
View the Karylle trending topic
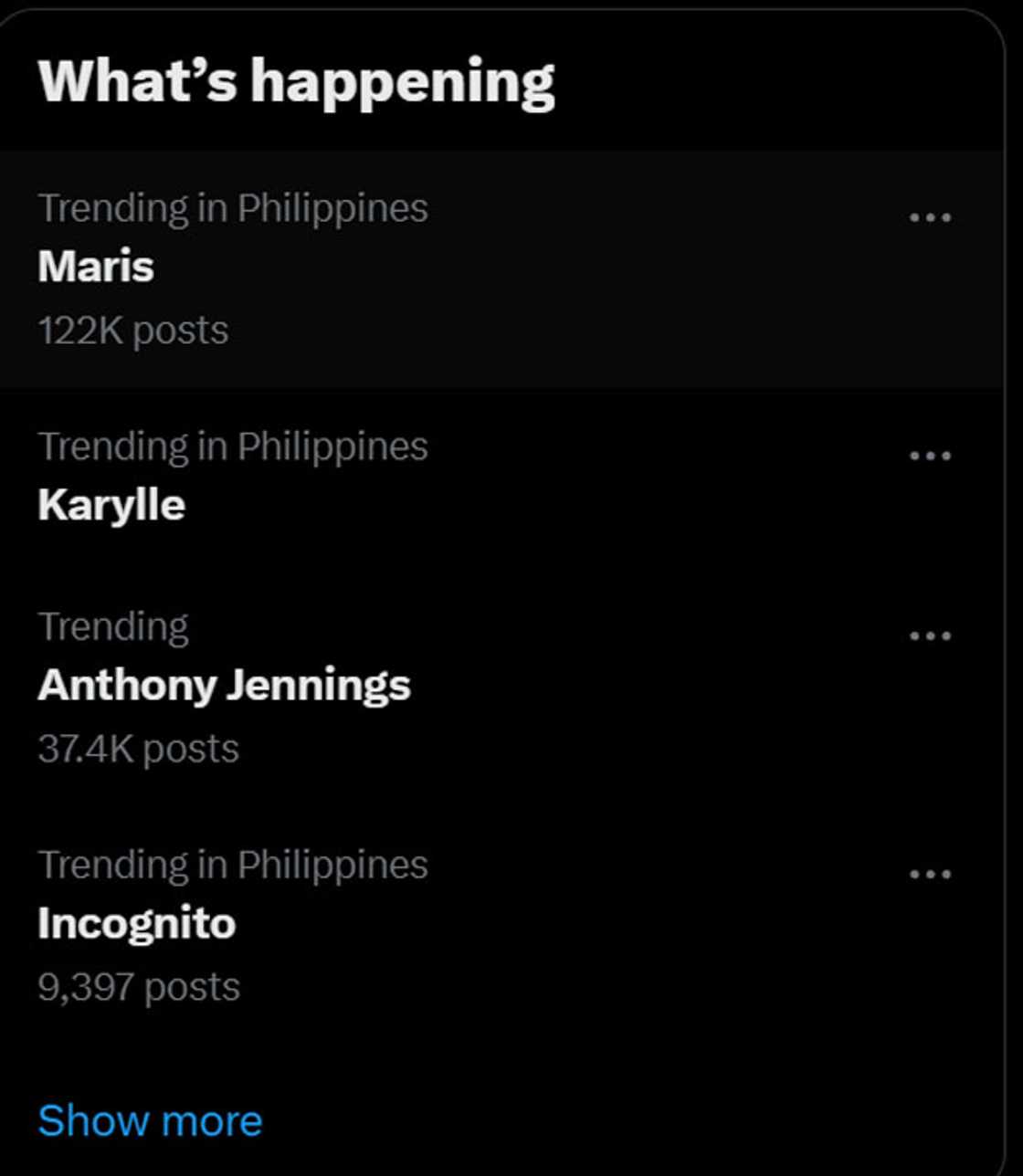(x=111, y=505)
